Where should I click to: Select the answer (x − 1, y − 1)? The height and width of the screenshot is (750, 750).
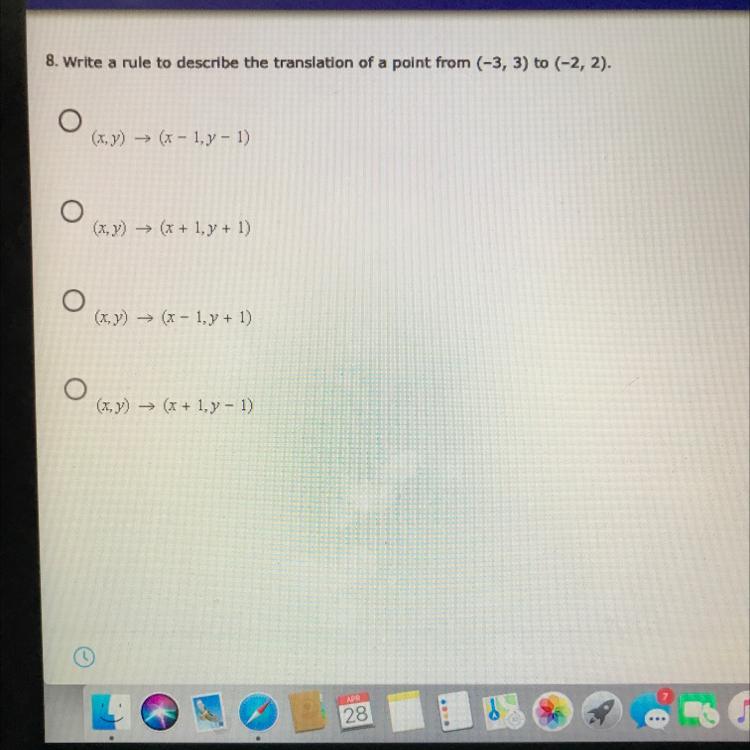pos(69,122)
